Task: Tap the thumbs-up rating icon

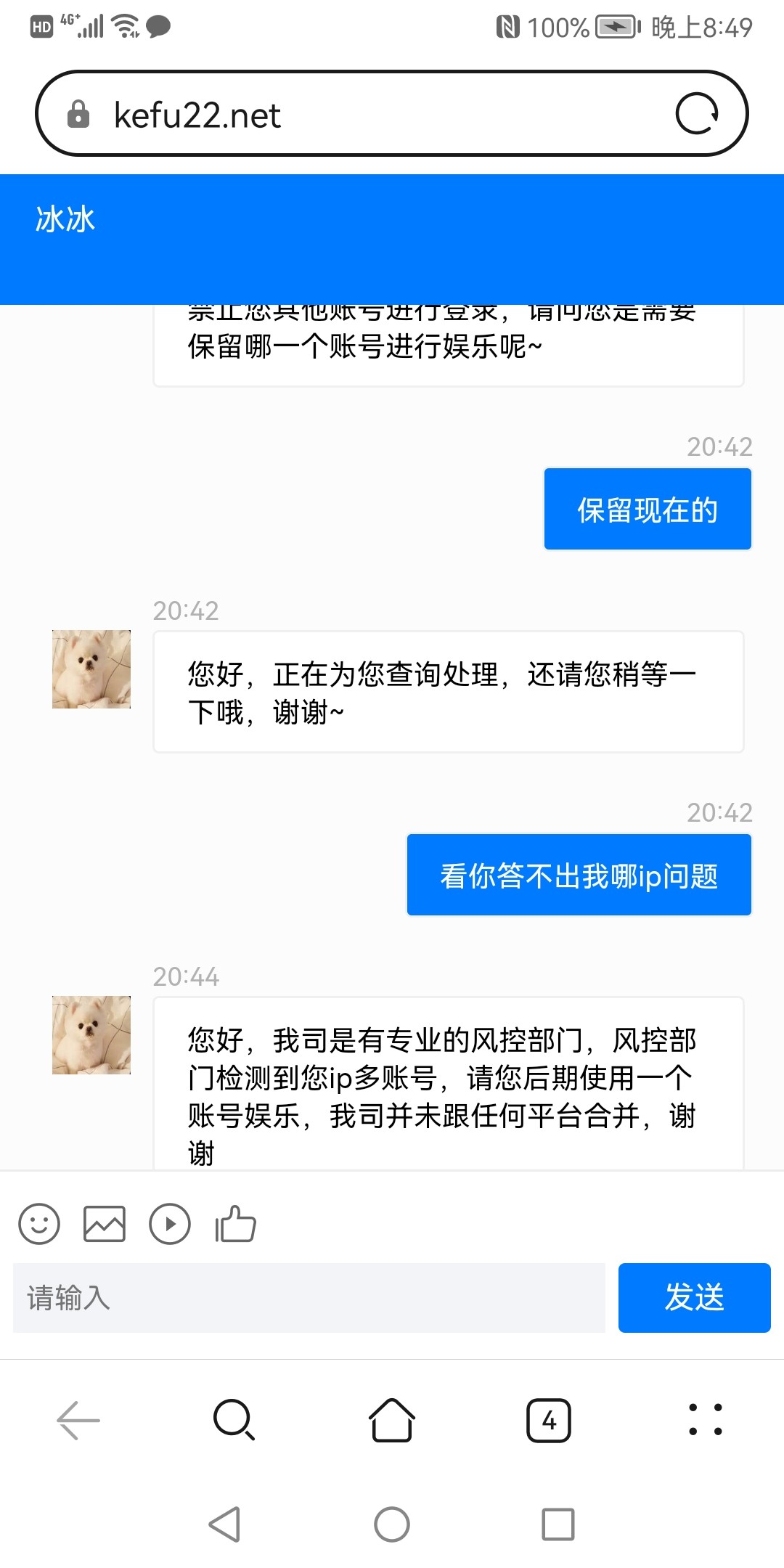Action: 235,1224
